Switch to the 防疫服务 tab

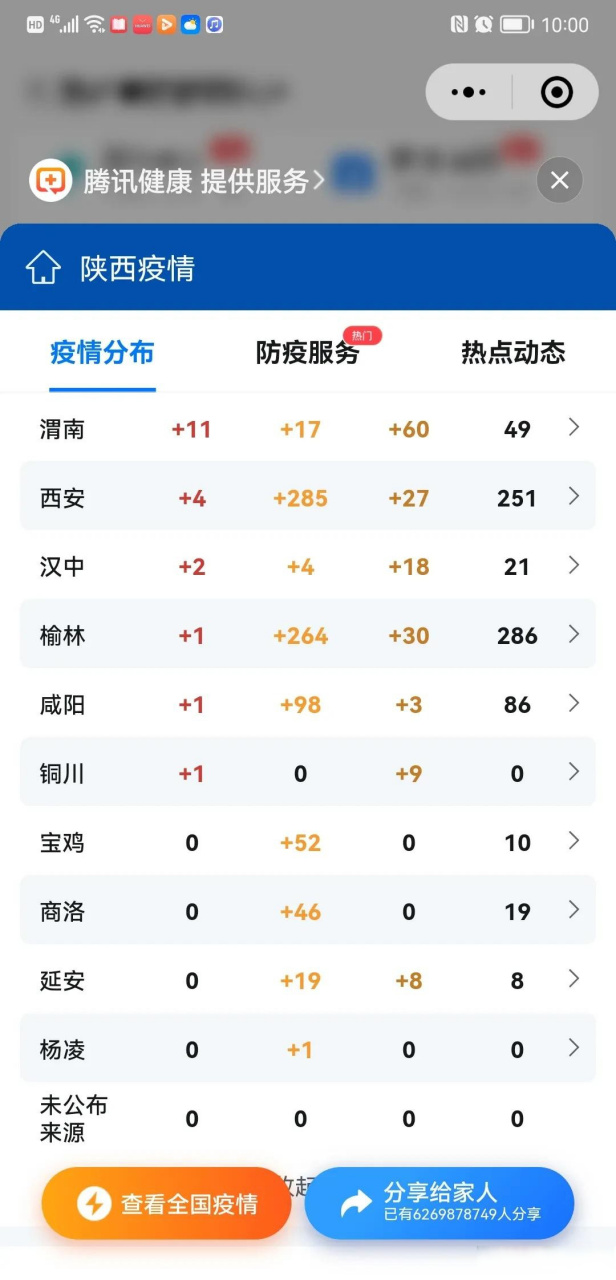click(307, 352)
